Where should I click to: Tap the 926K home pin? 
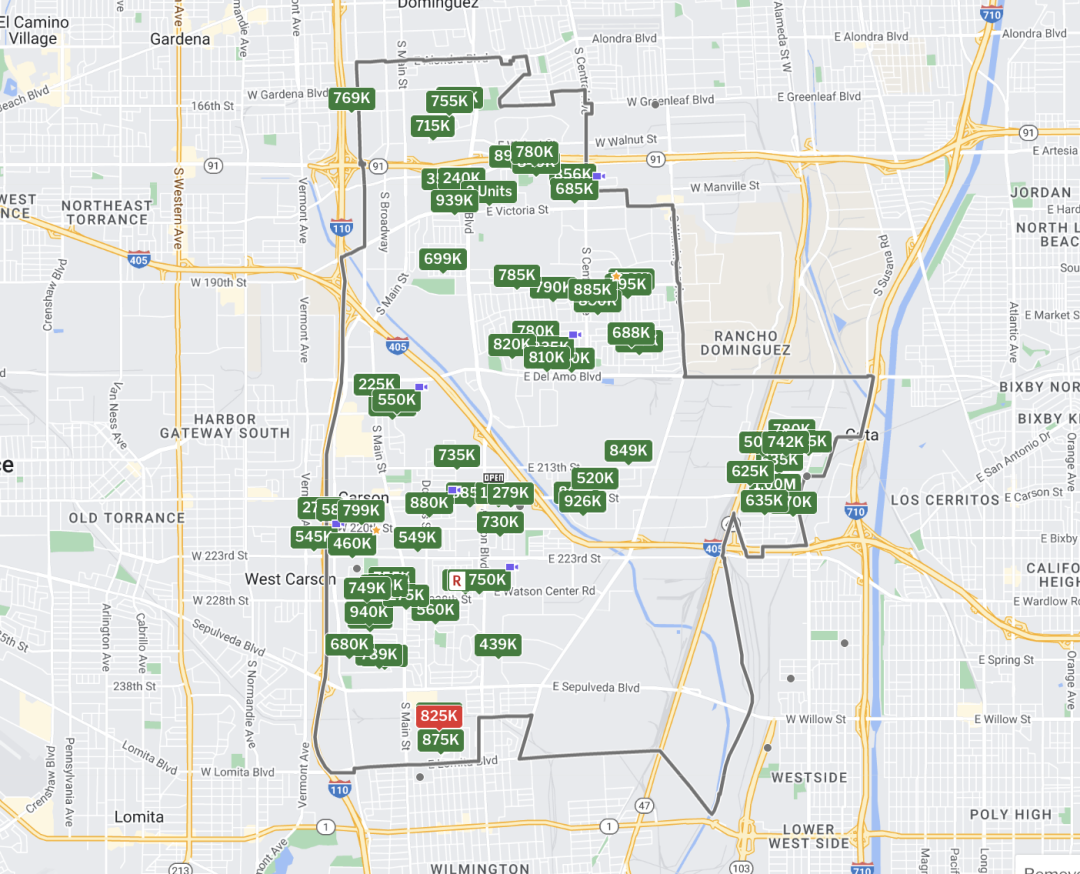[x=582, y=501]
